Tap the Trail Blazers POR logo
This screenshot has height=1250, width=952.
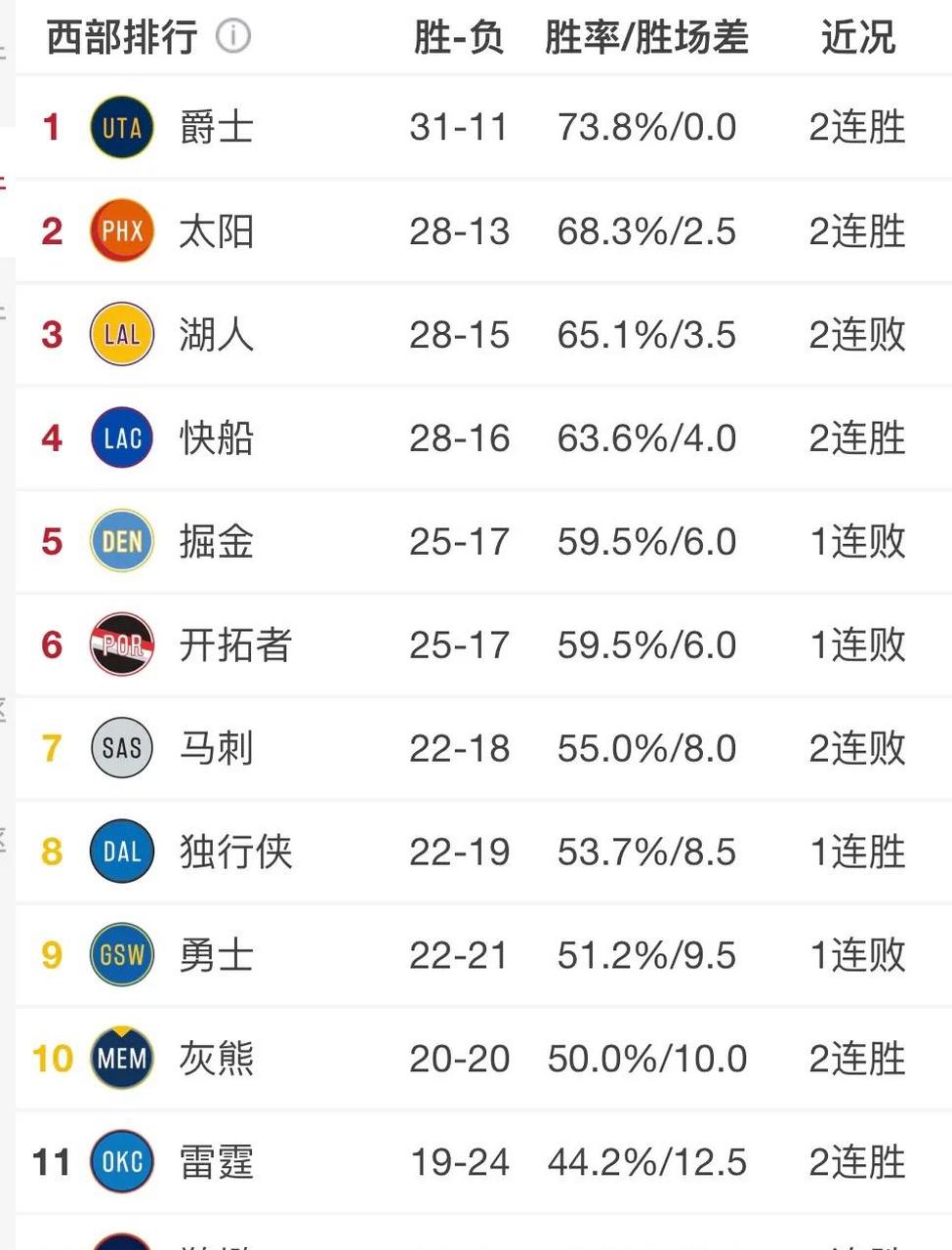tap(121, 645)
